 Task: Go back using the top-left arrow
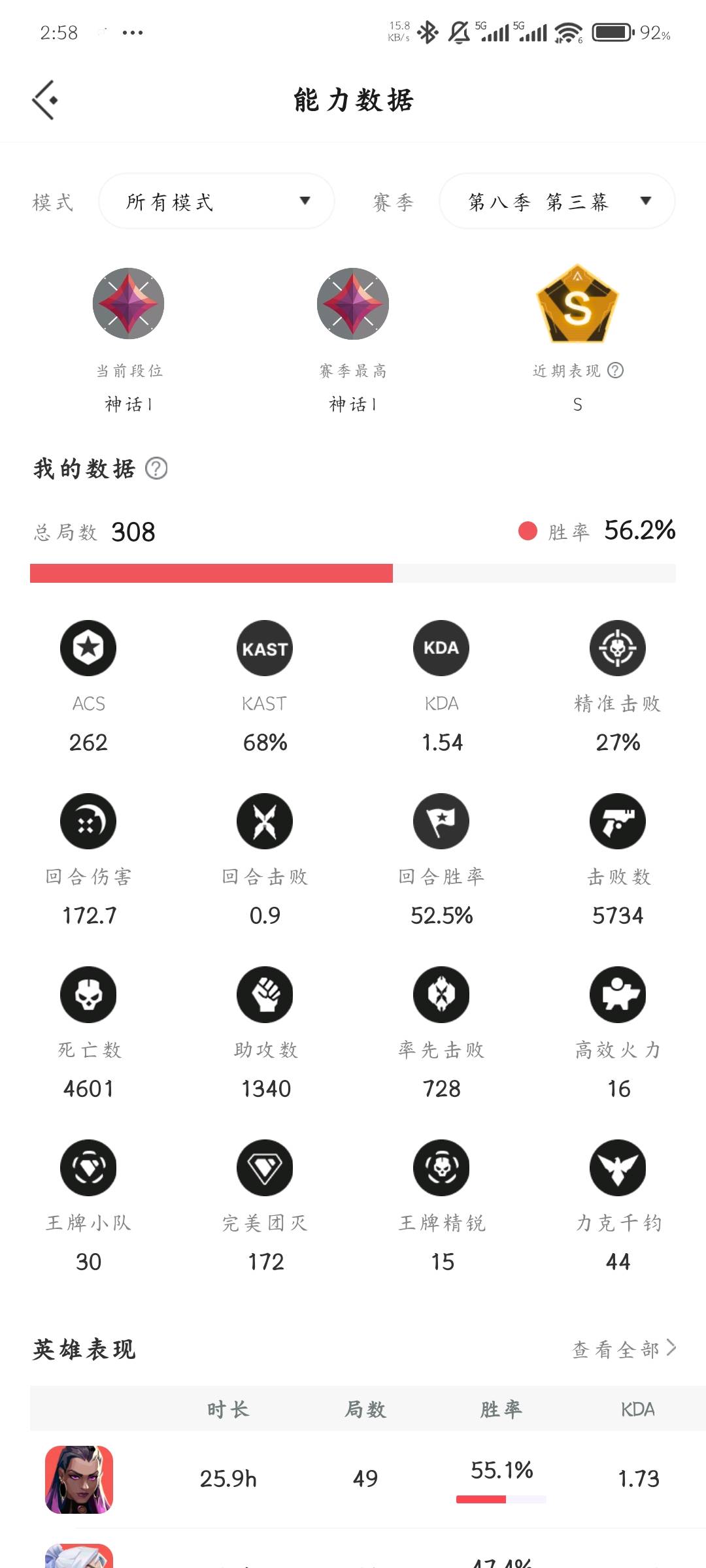44,100
